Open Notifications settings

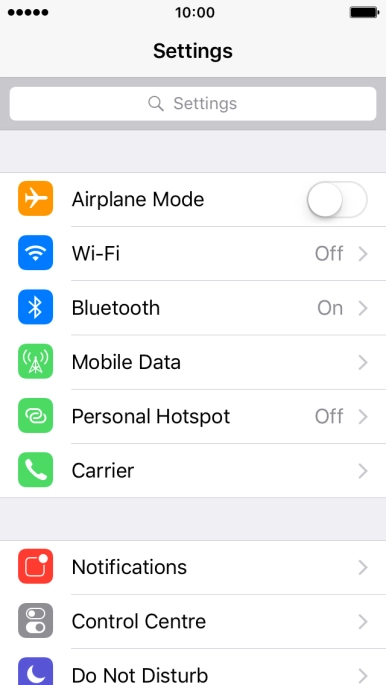[193, 567]
